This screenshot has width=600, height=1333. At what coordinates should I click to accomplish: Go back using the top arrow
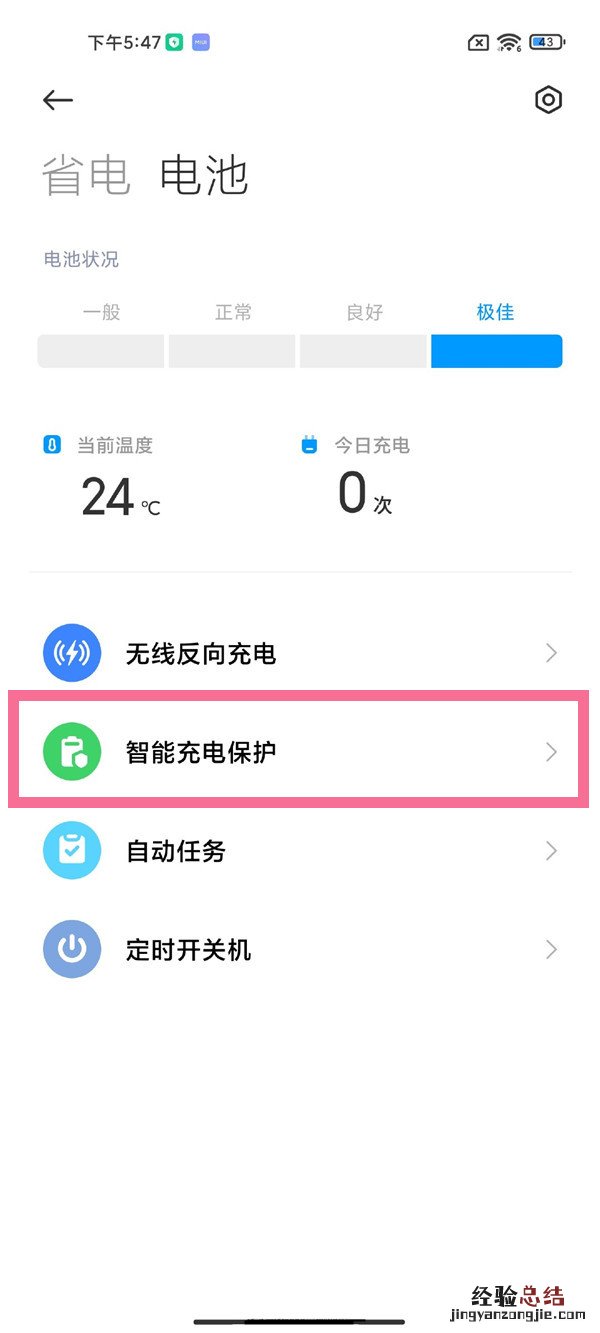(x=58, y=100)
